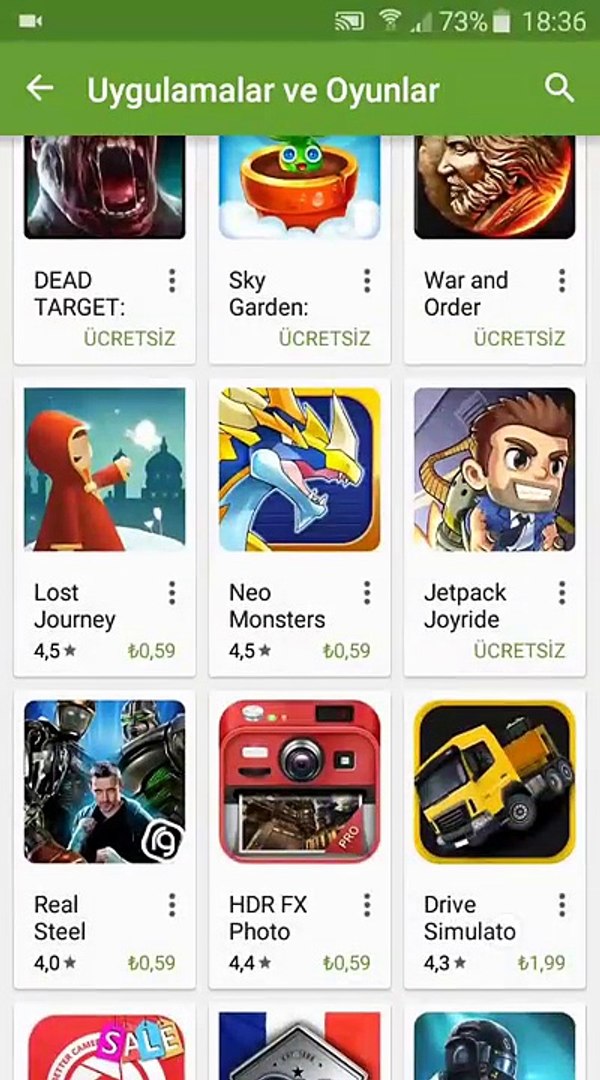Open more options for Drive Simulator
The width and height of the screenshot is (600, 1080).
[562, 905]
